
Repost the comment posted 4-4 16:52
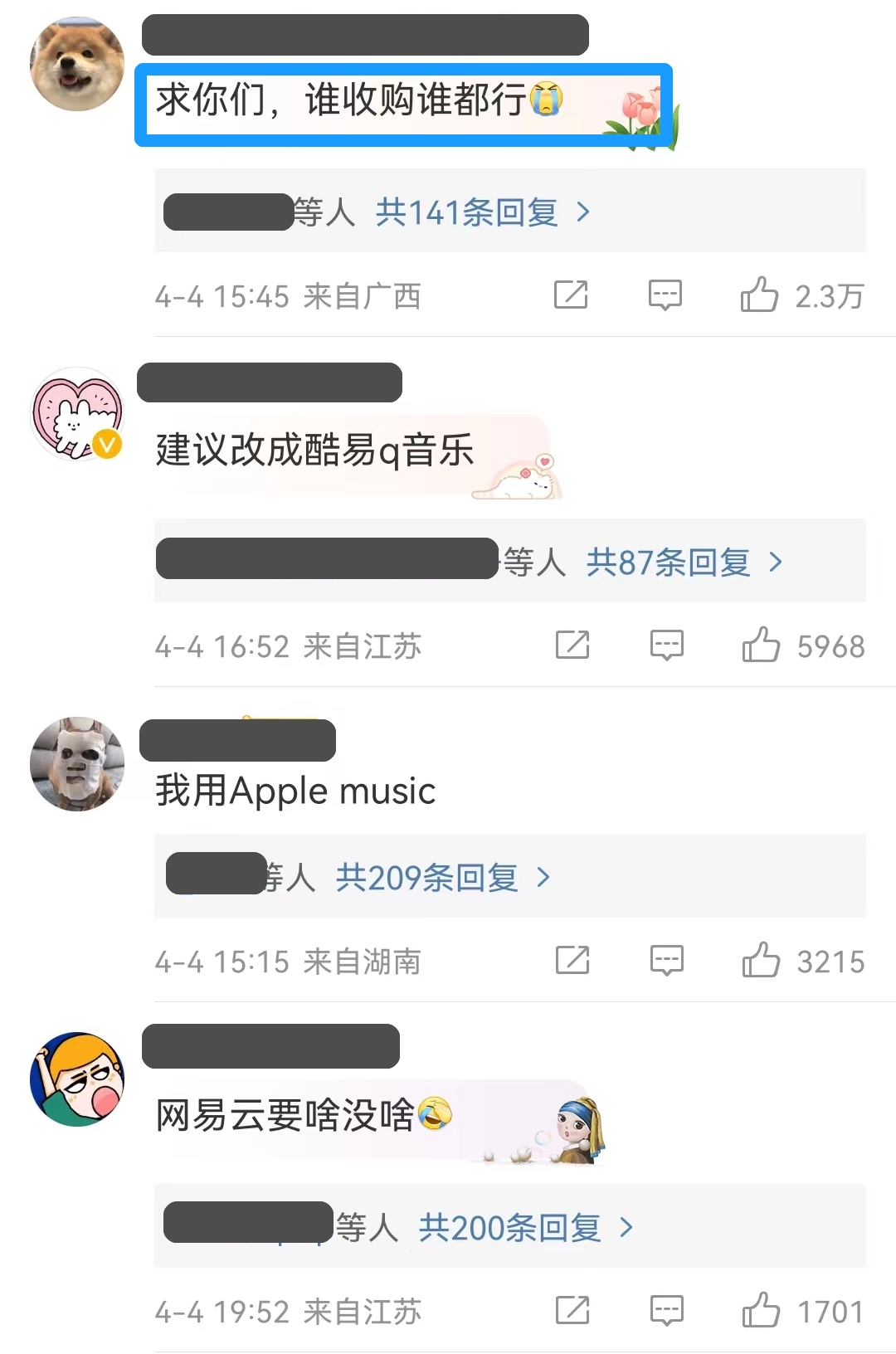point(572,645)
